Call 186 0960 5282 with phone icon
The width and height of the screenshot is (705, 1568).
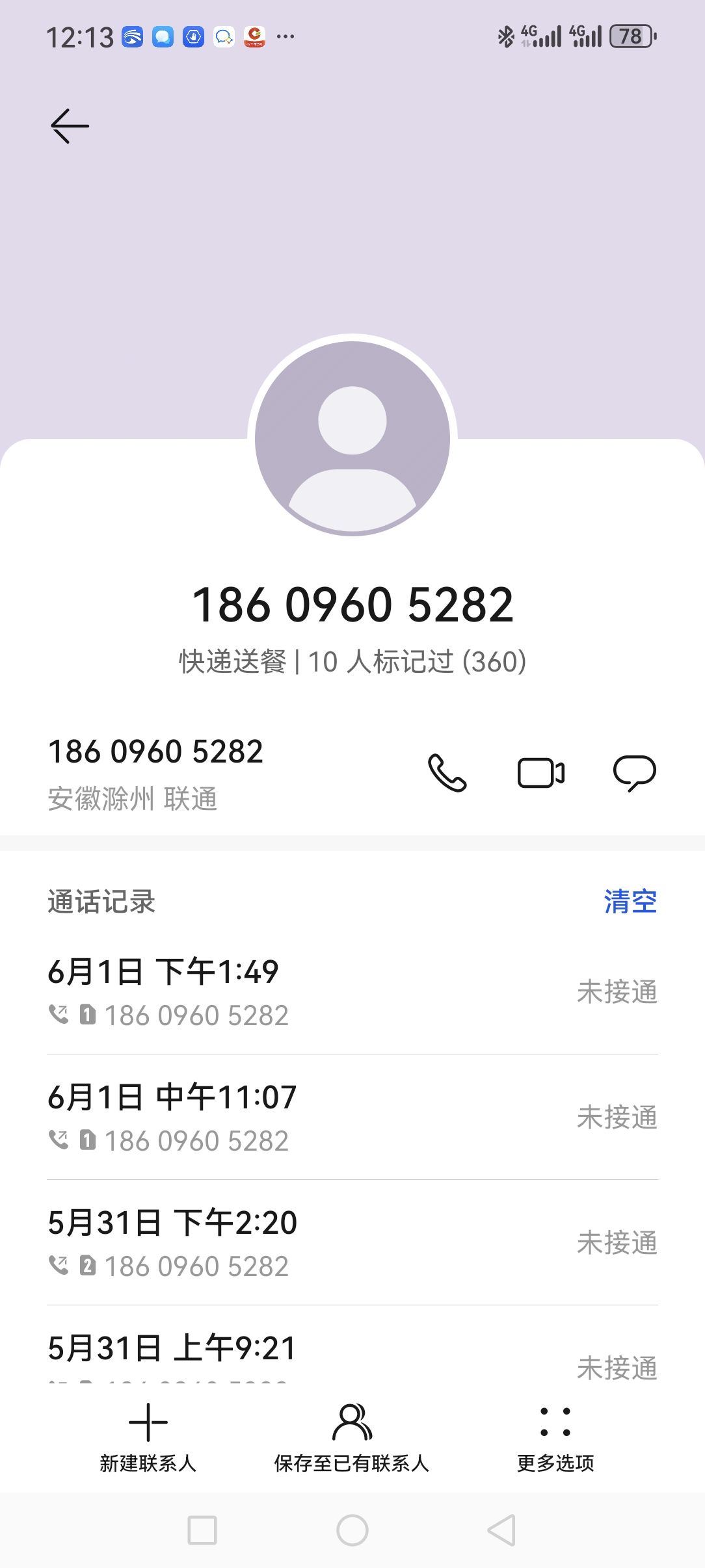tap(447, 773)
